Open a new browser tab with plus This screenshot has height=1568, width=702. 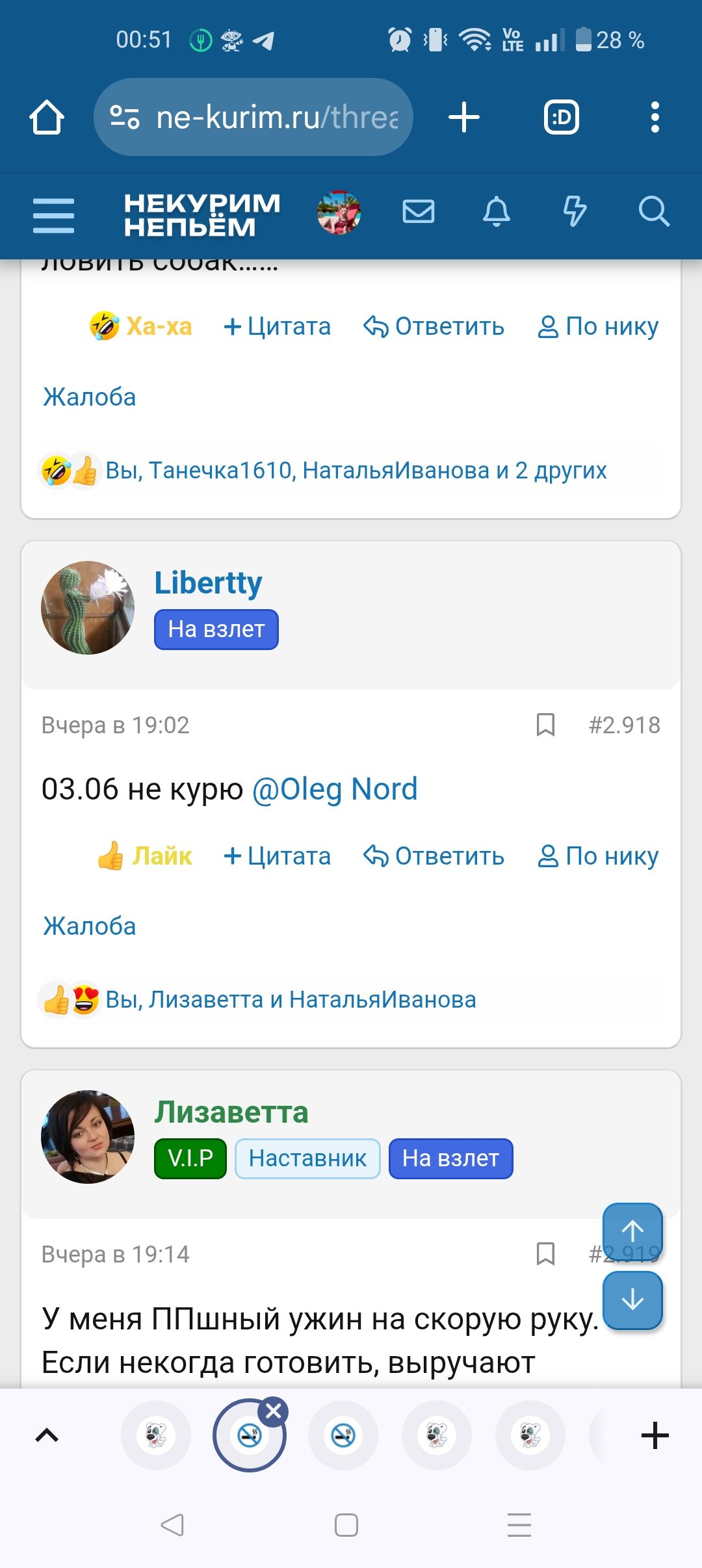pos(464,117)
